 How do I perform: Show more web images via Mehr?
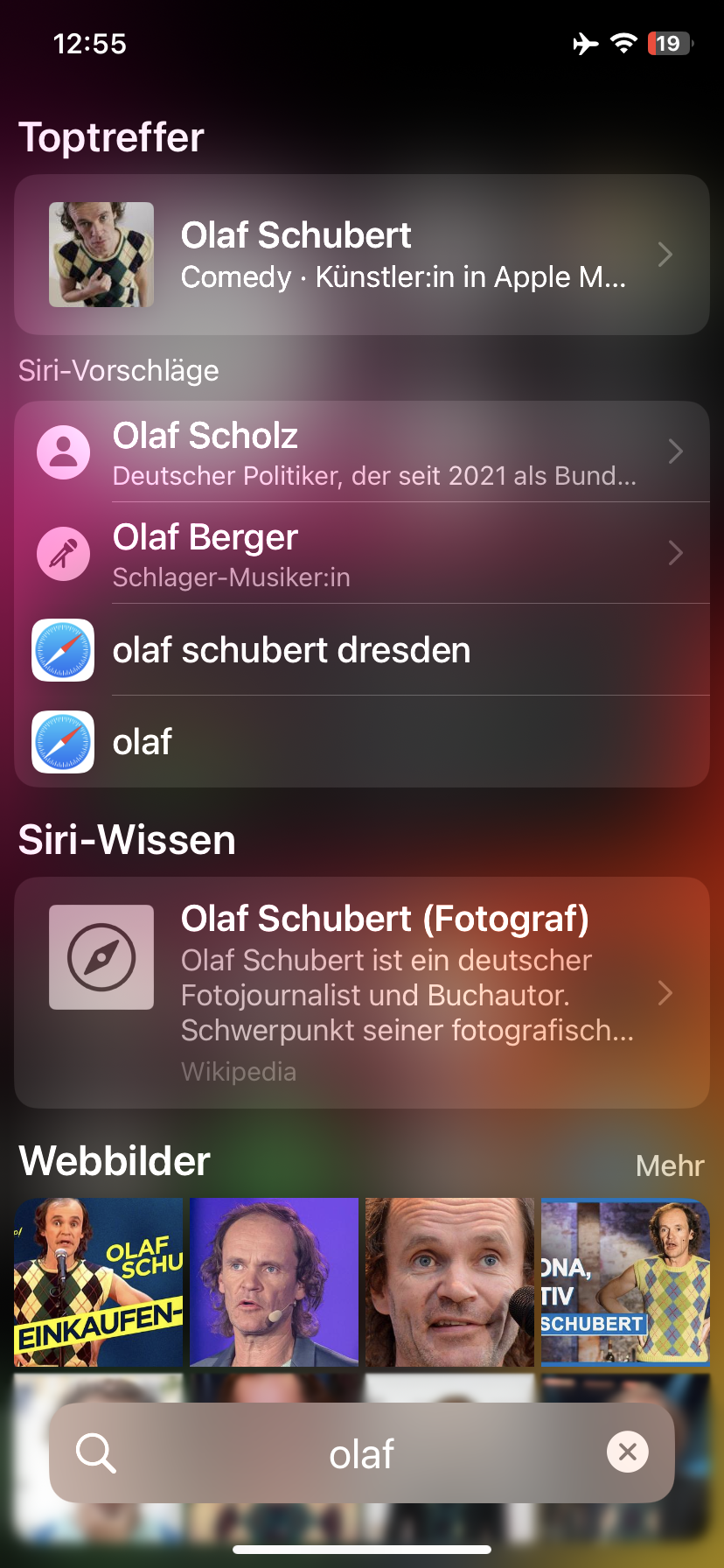click(x=669, y=1165)
